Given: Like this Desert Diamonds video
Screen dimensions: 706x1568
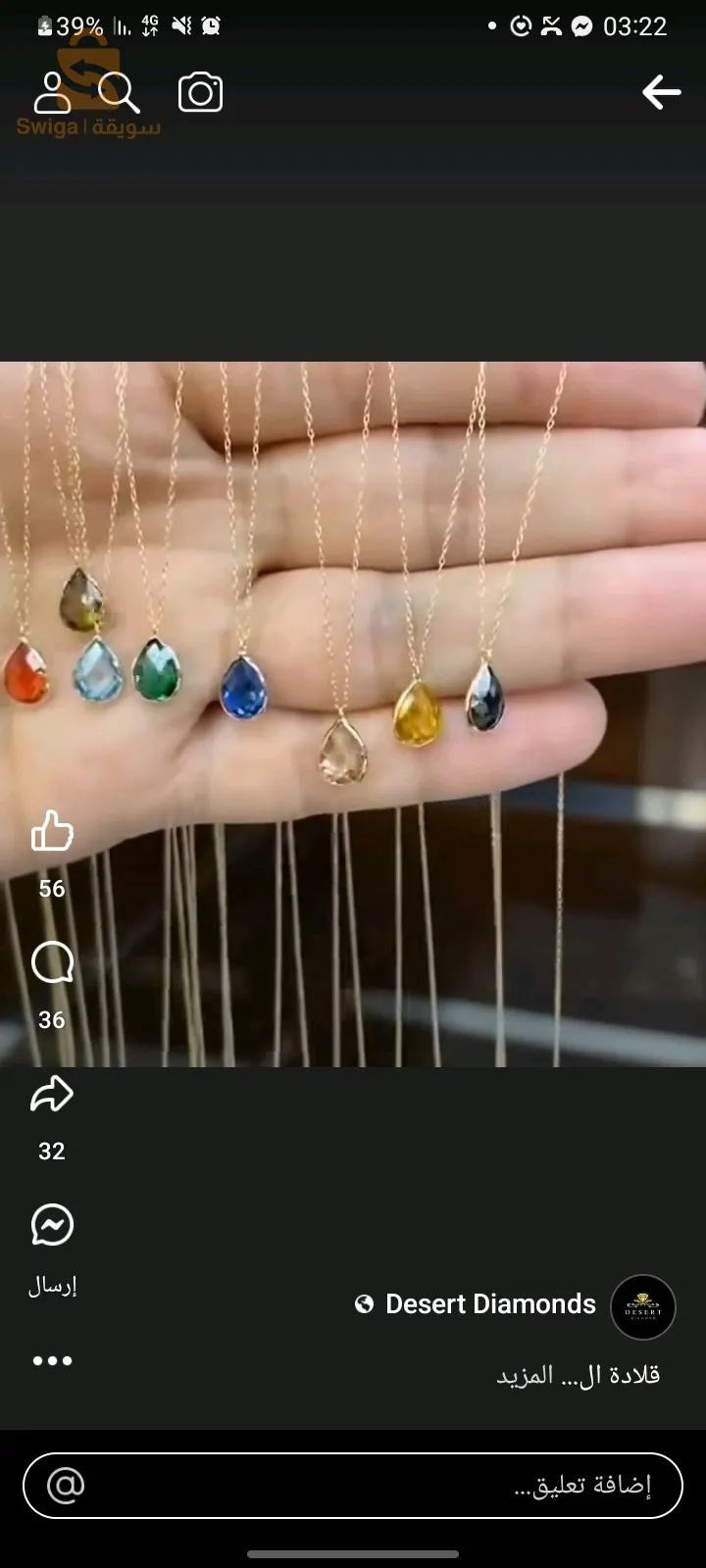Looking at the screenshot, I should coord(52,831).
